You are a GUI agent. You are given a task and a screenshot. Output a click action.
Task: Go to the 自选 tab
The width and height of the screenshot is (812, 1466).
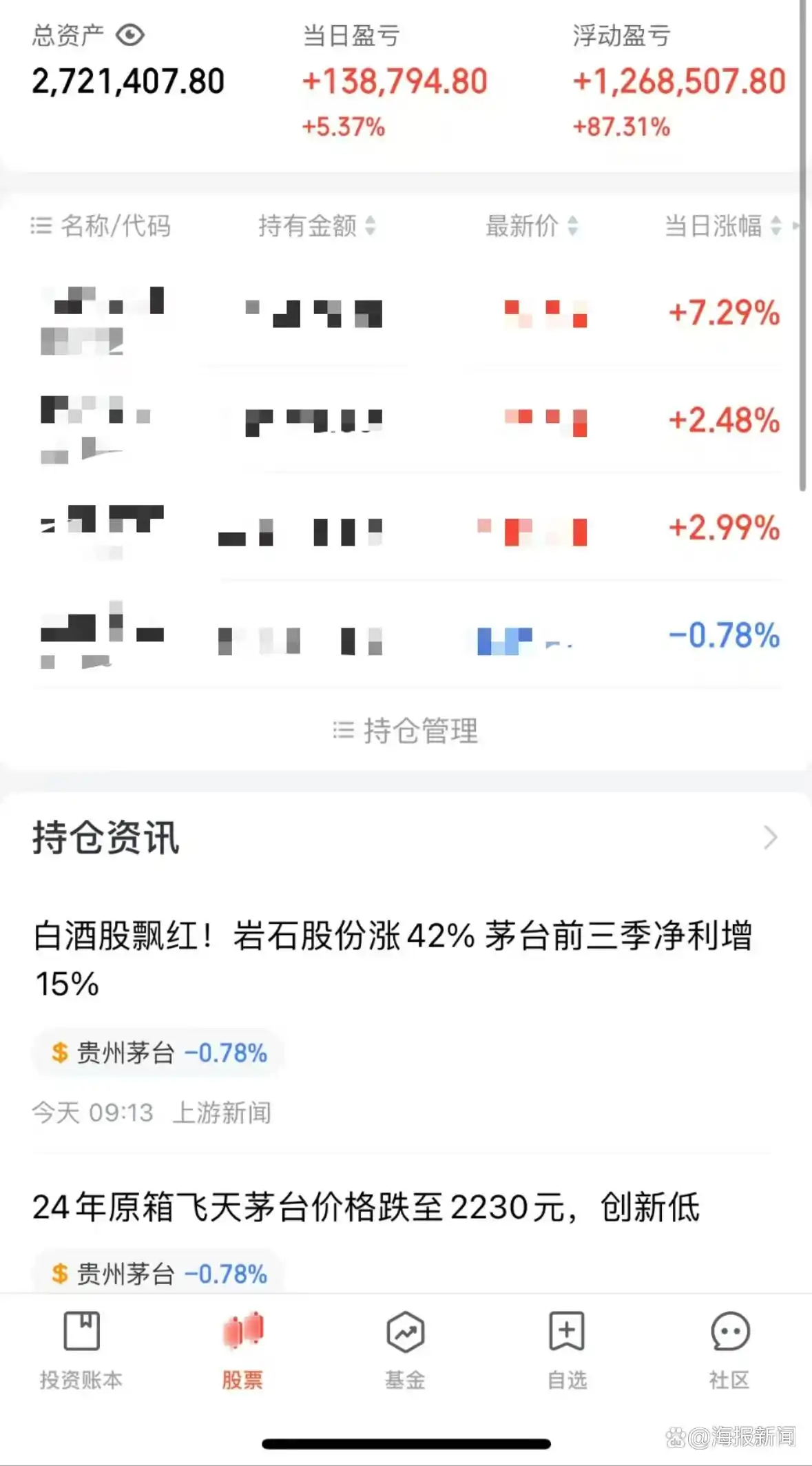[566, 1350]
